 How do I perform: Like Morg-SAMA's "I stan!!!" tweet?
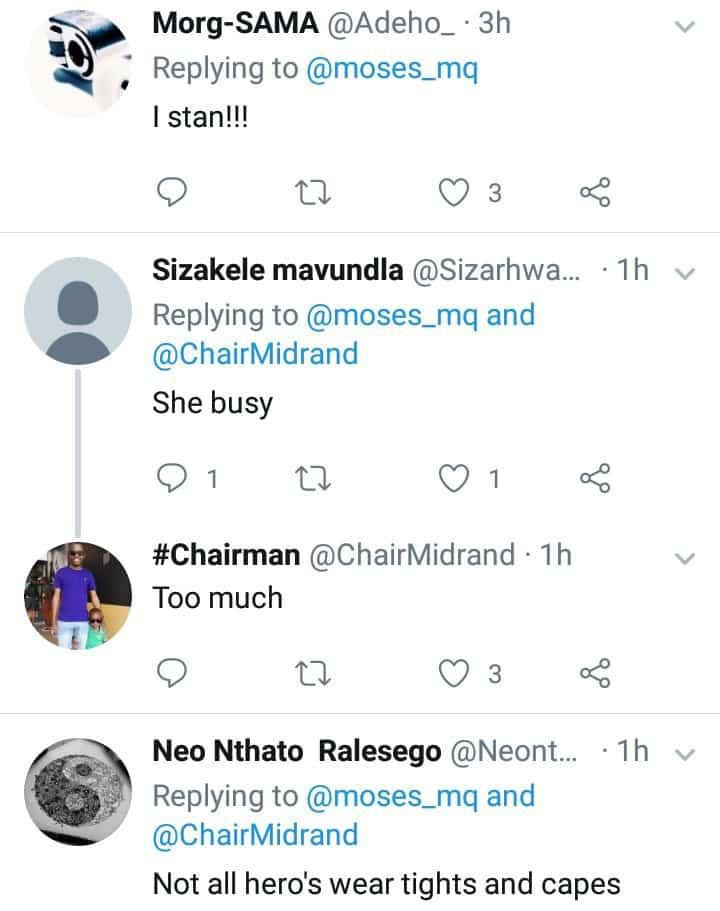456,193
